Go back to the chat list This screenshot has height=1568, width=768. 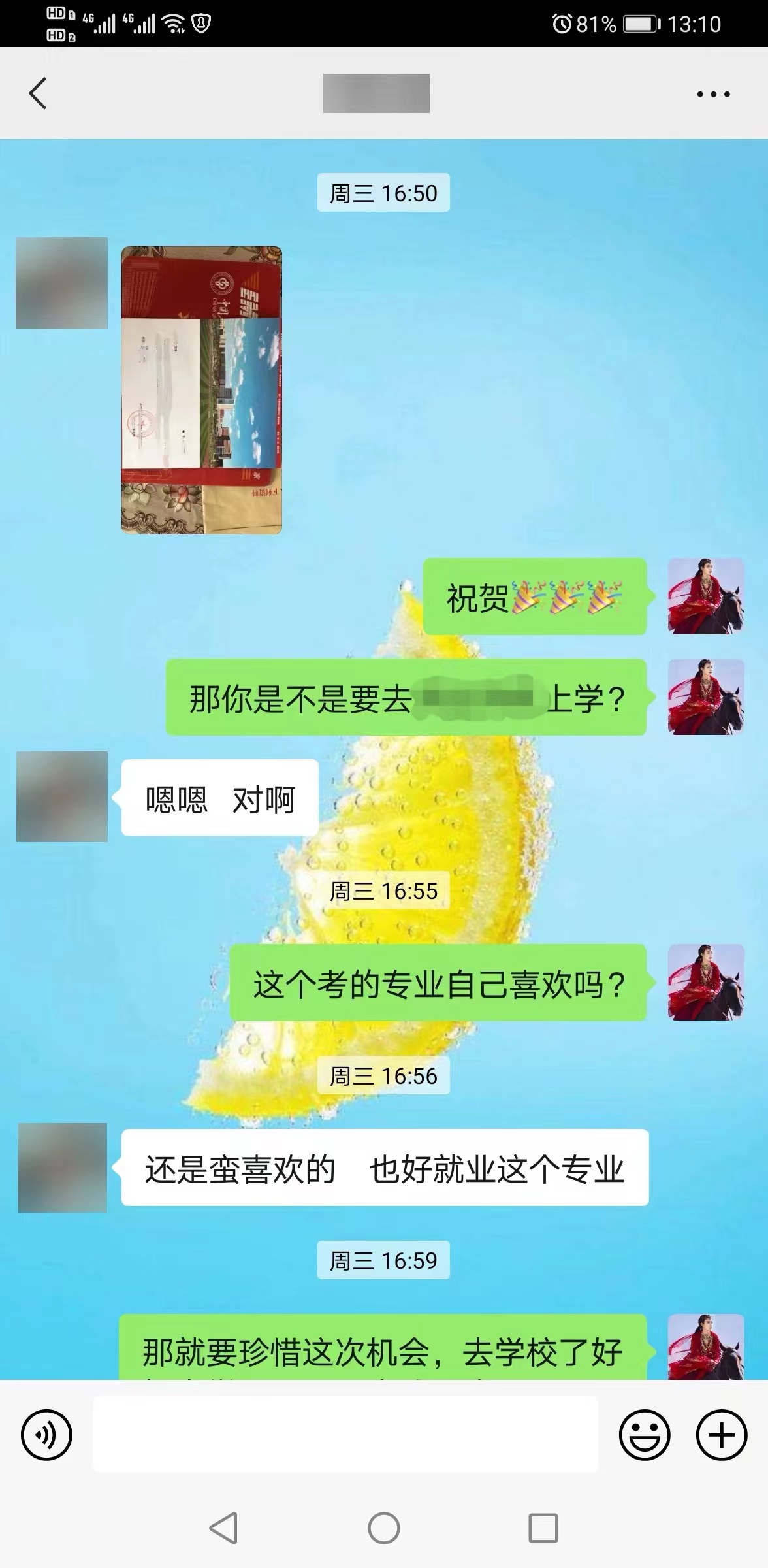pyautogui.click(x=38, y=93)
